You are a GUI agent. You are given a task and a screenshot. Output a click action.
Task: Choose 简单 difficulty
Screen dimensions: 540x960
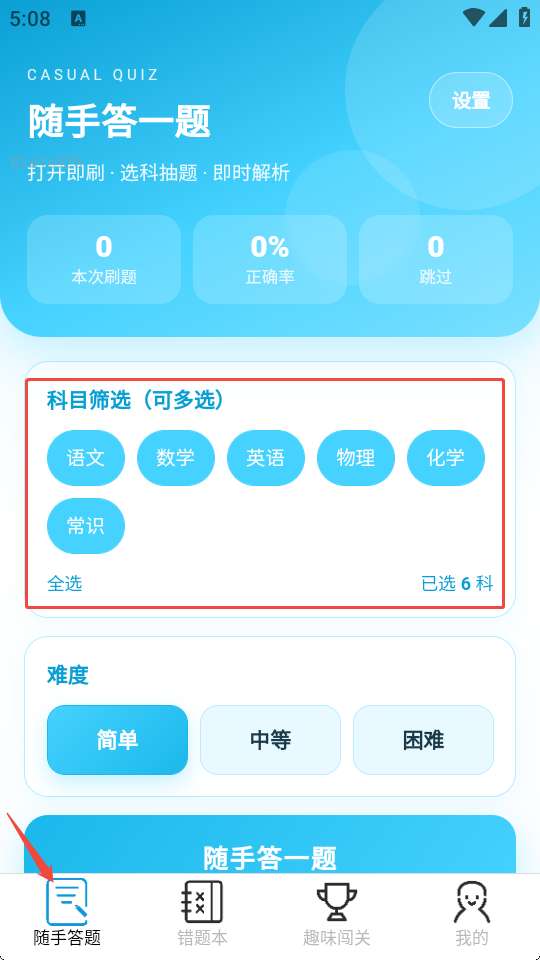coord(118,740)
